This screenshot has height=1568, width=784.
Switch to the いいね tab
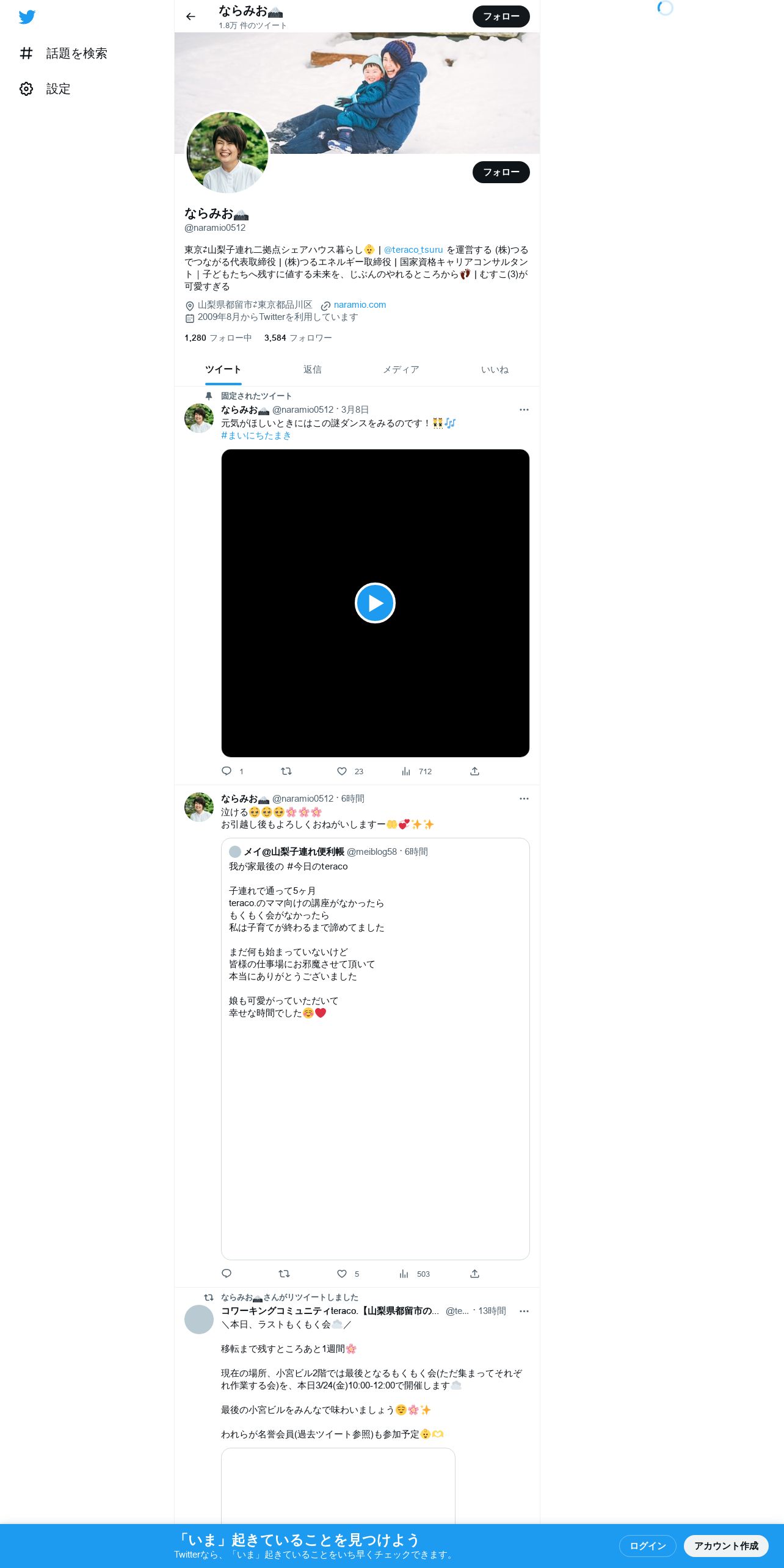[495, 369]
